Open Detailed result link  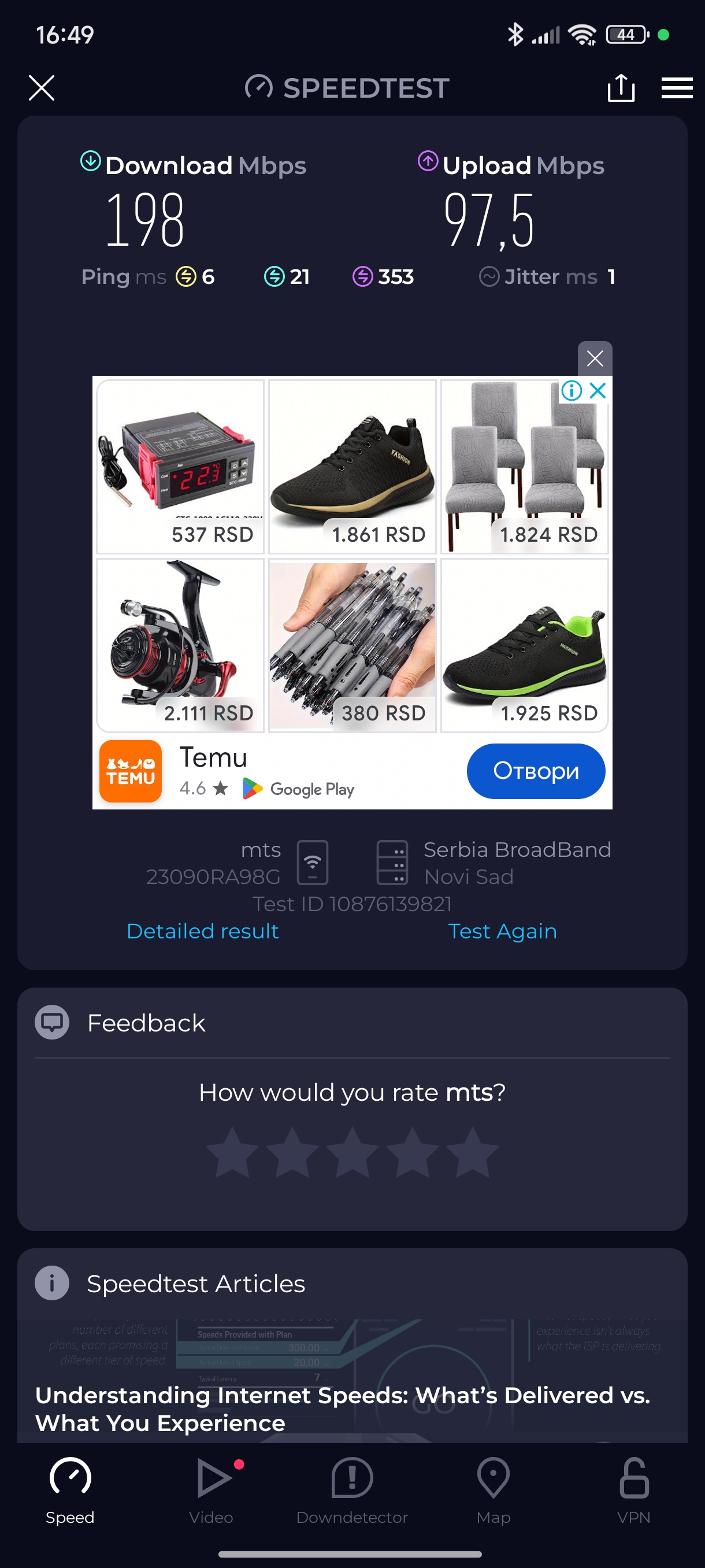pos(203,931)
